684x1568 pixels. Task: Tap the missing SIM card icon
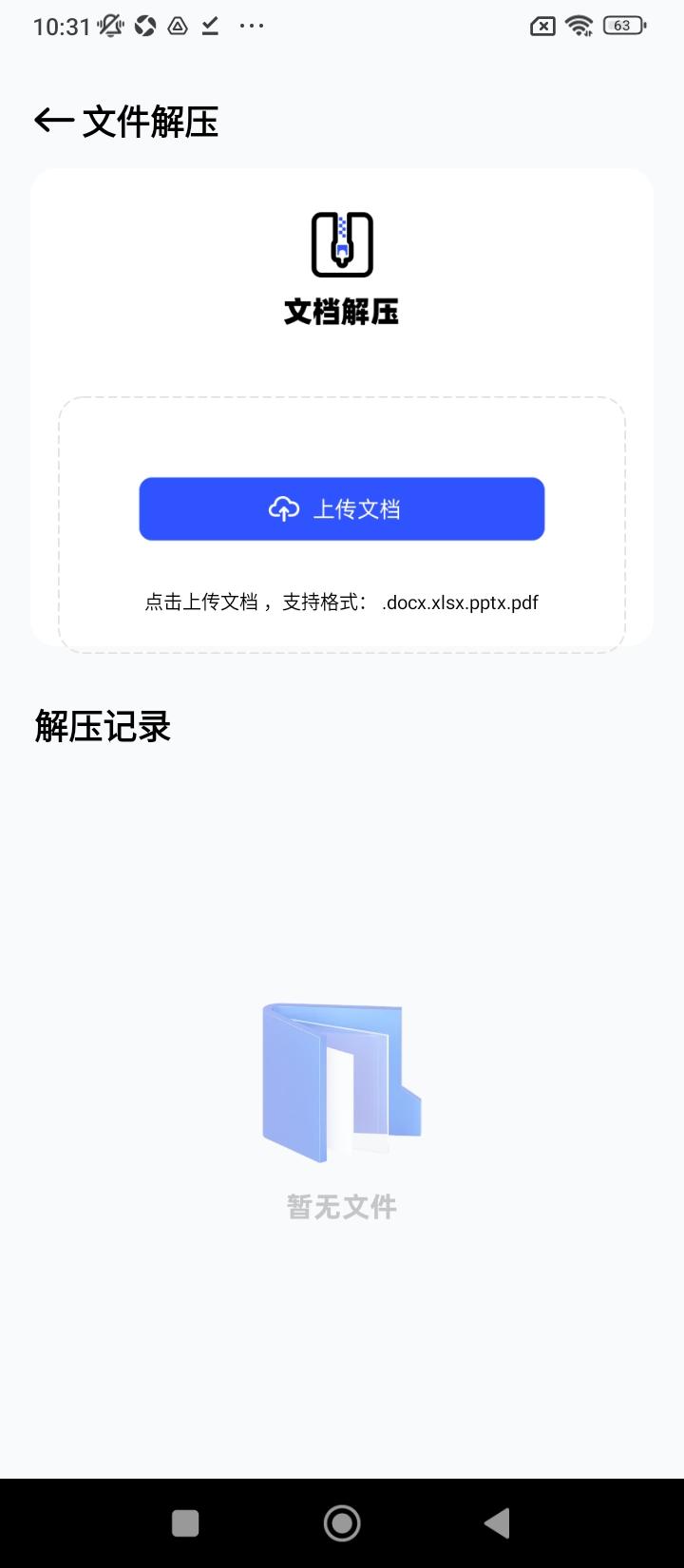[541, 26]
